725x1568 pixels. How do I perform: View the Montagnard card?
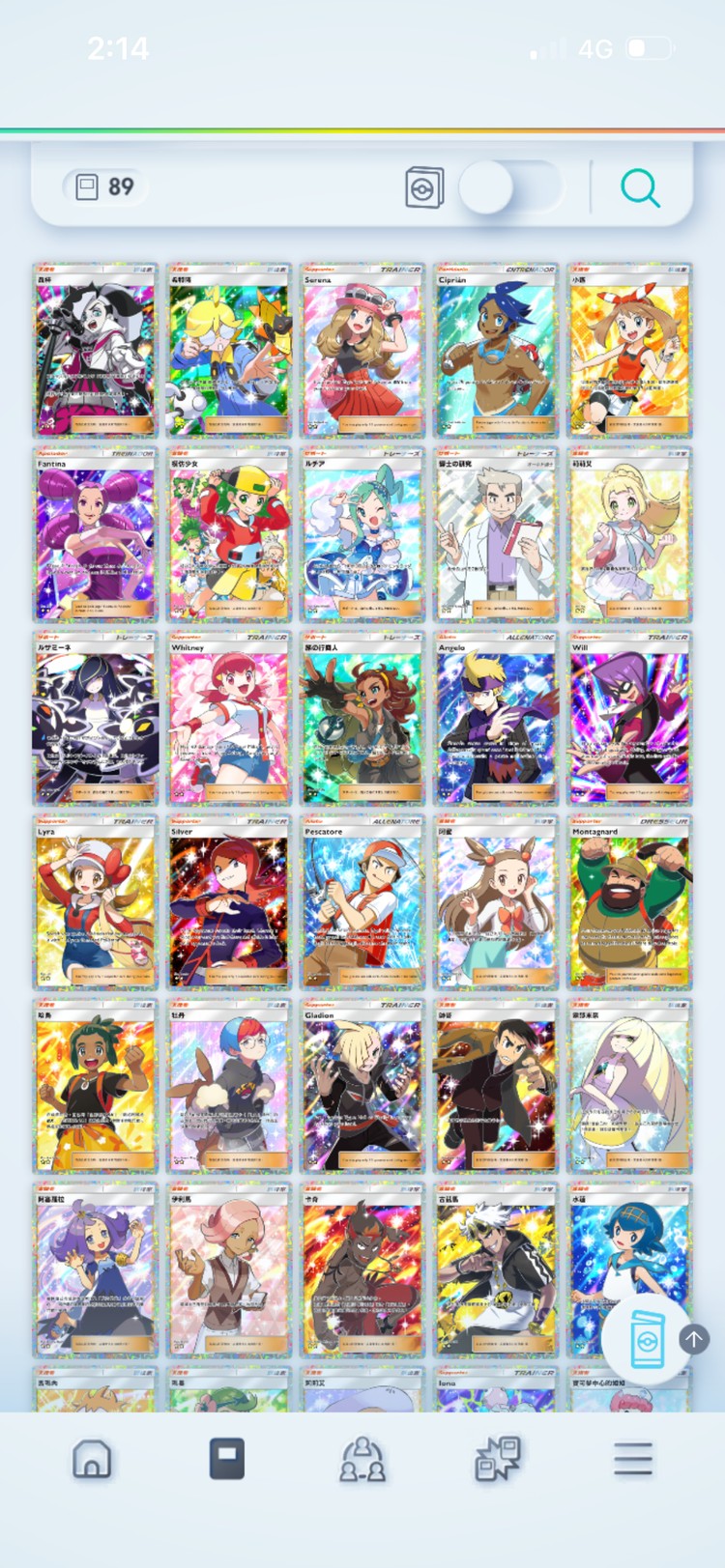point(629,901)
